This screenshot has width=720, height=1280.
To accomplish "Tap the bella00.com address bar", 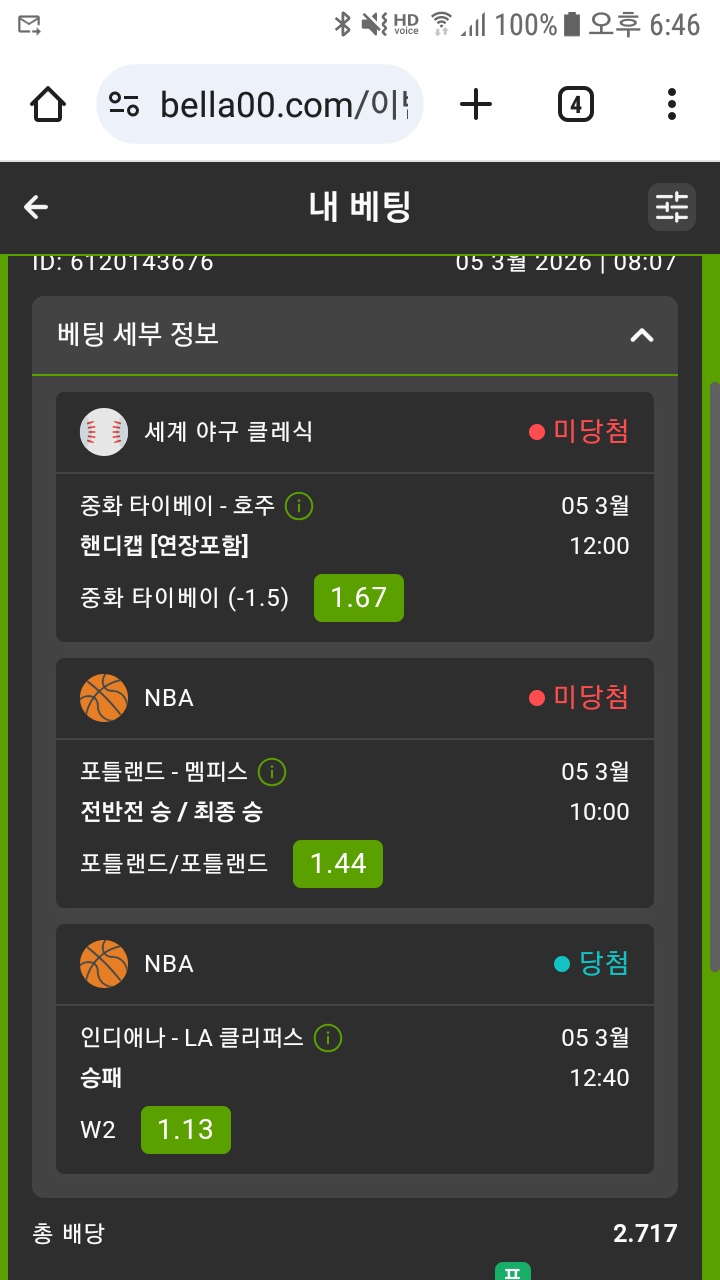I will [x=285, y=104].
